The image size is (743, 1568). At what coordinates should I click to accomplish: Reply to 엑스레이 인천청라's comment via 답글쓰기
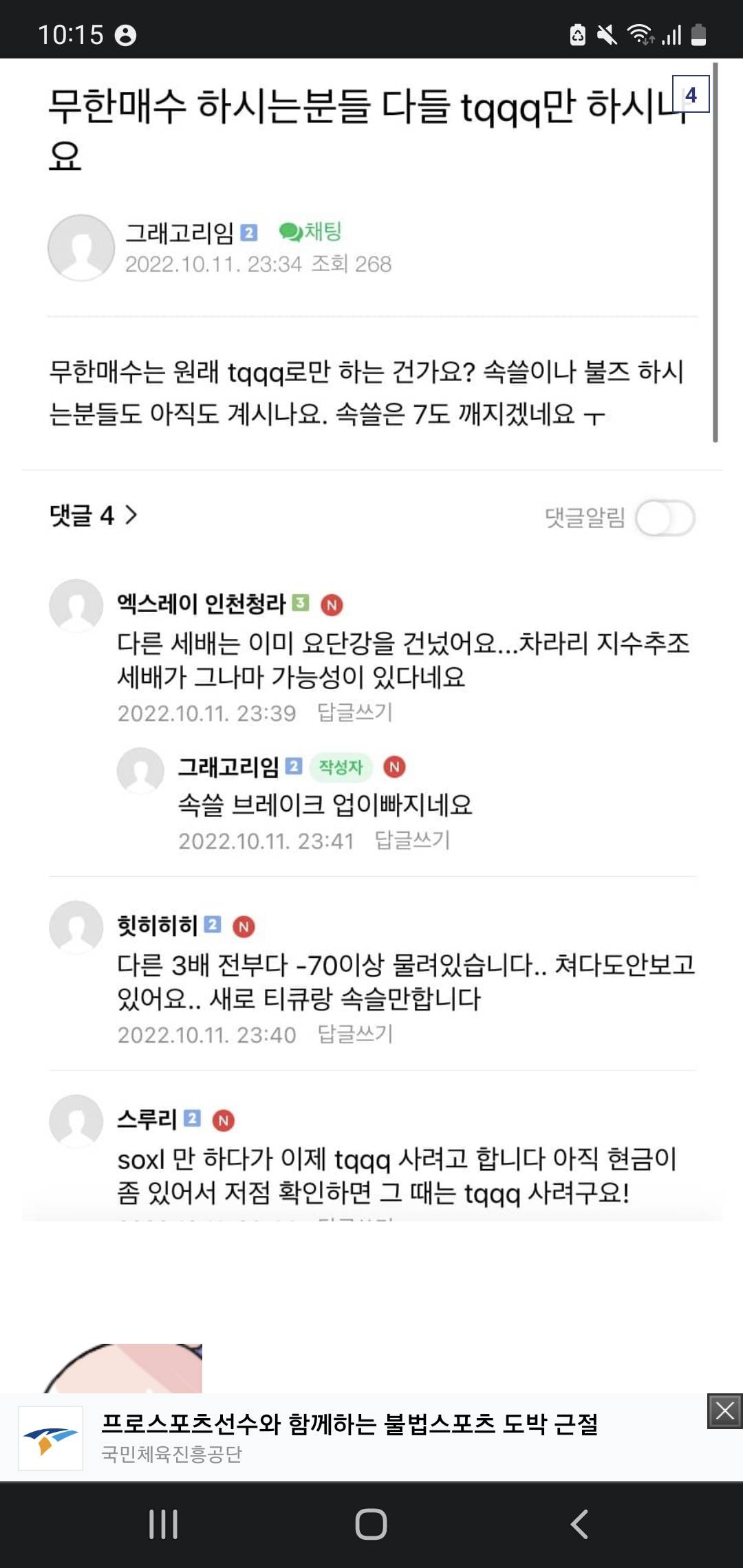354,712
